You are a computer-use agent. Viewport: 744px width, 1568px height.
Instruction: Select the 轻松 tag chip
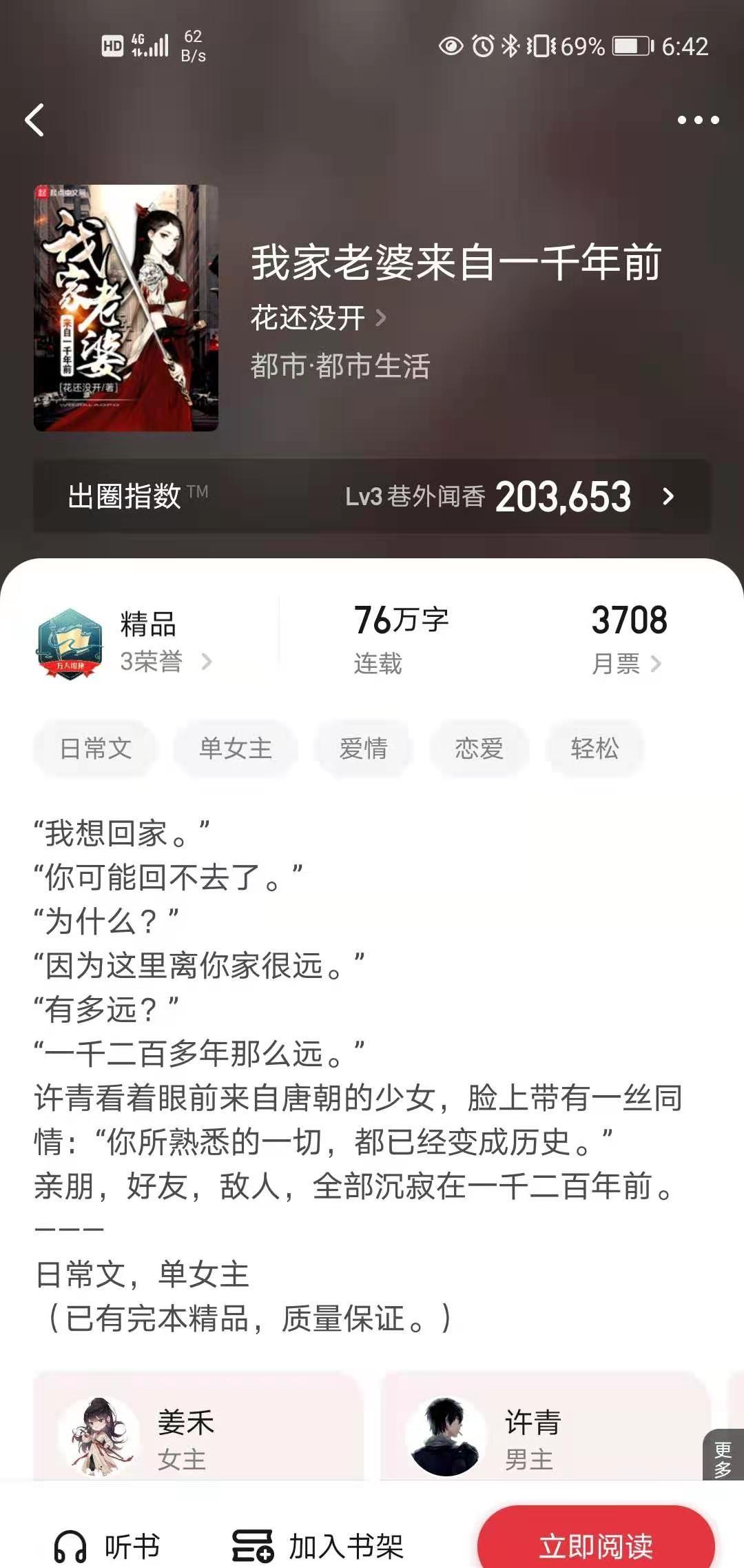pos(595,749)
